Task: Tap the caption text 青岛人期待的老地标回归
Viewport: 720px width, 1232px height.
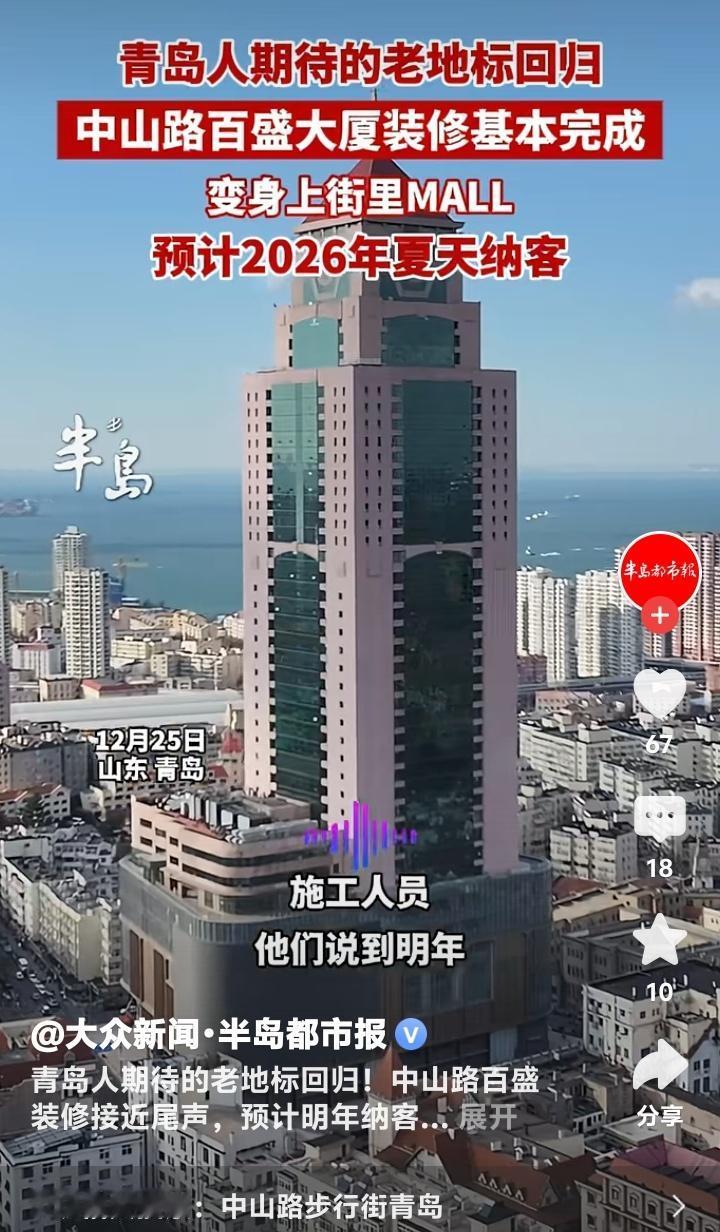Action: [x=200, y=1080]
